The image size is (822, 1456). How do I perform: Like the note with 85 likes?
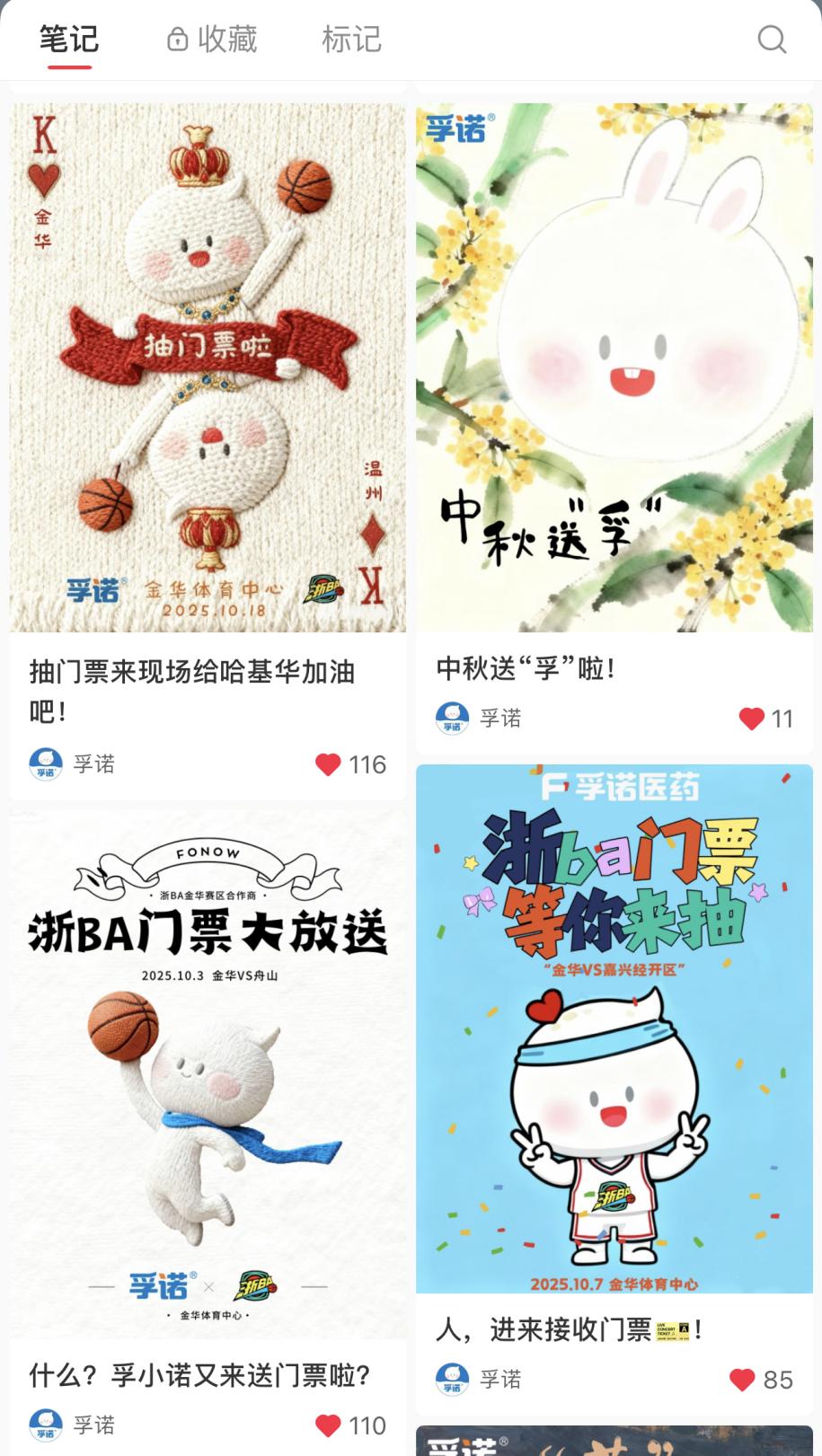[x=742, y=1380]
